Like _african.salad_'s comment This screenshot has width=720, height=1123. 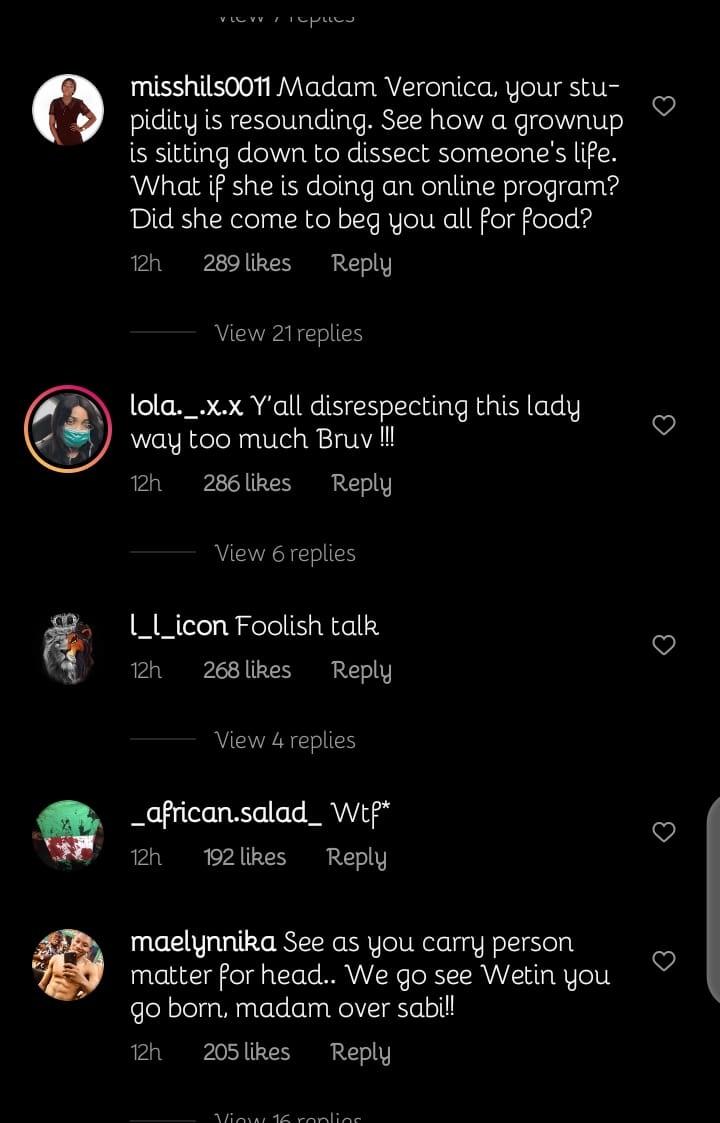664,831
